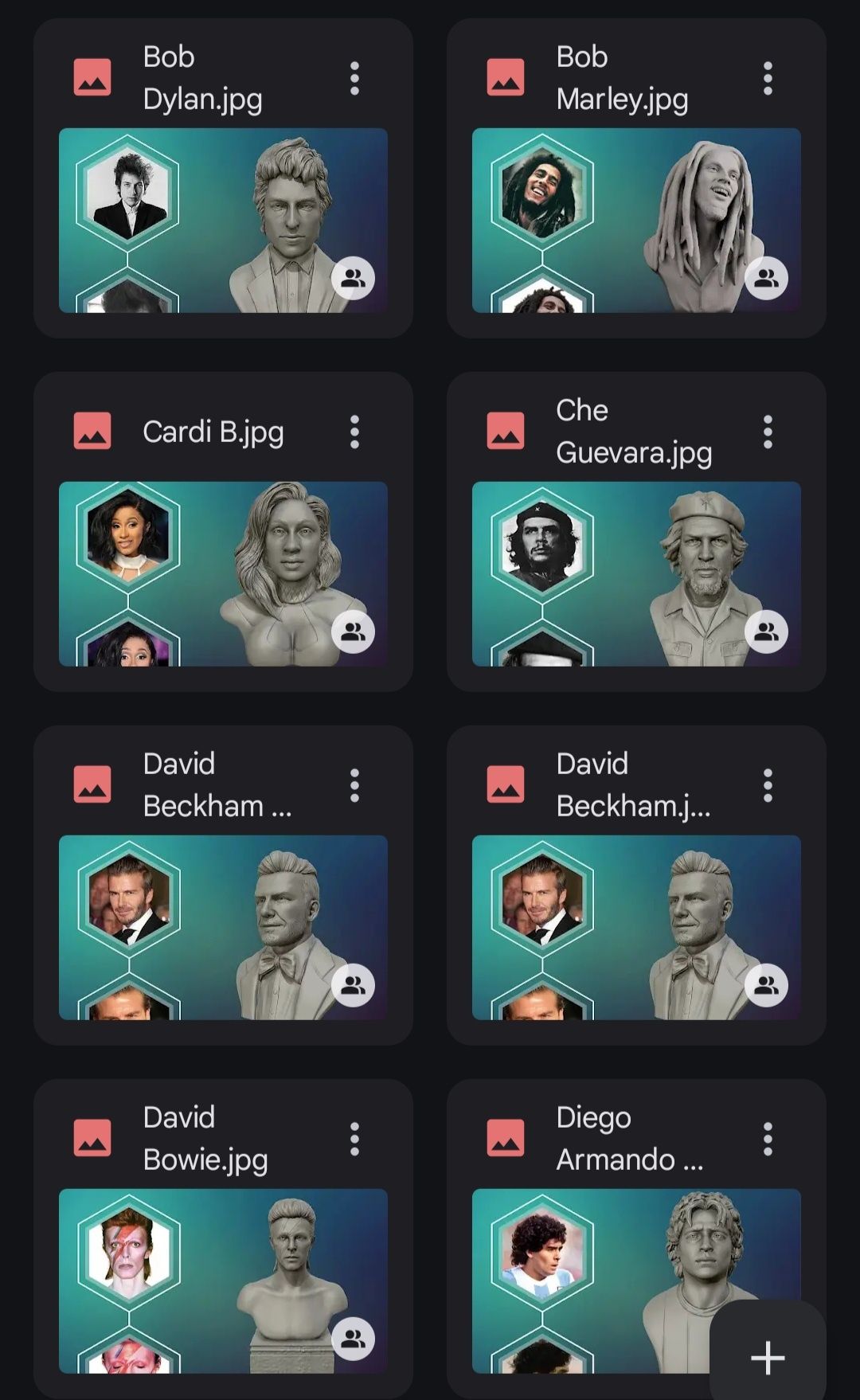Open the Bob Marley.jpg file
Image resolution: width=860 pixels, height=1400 pixels.
(635, 220)
